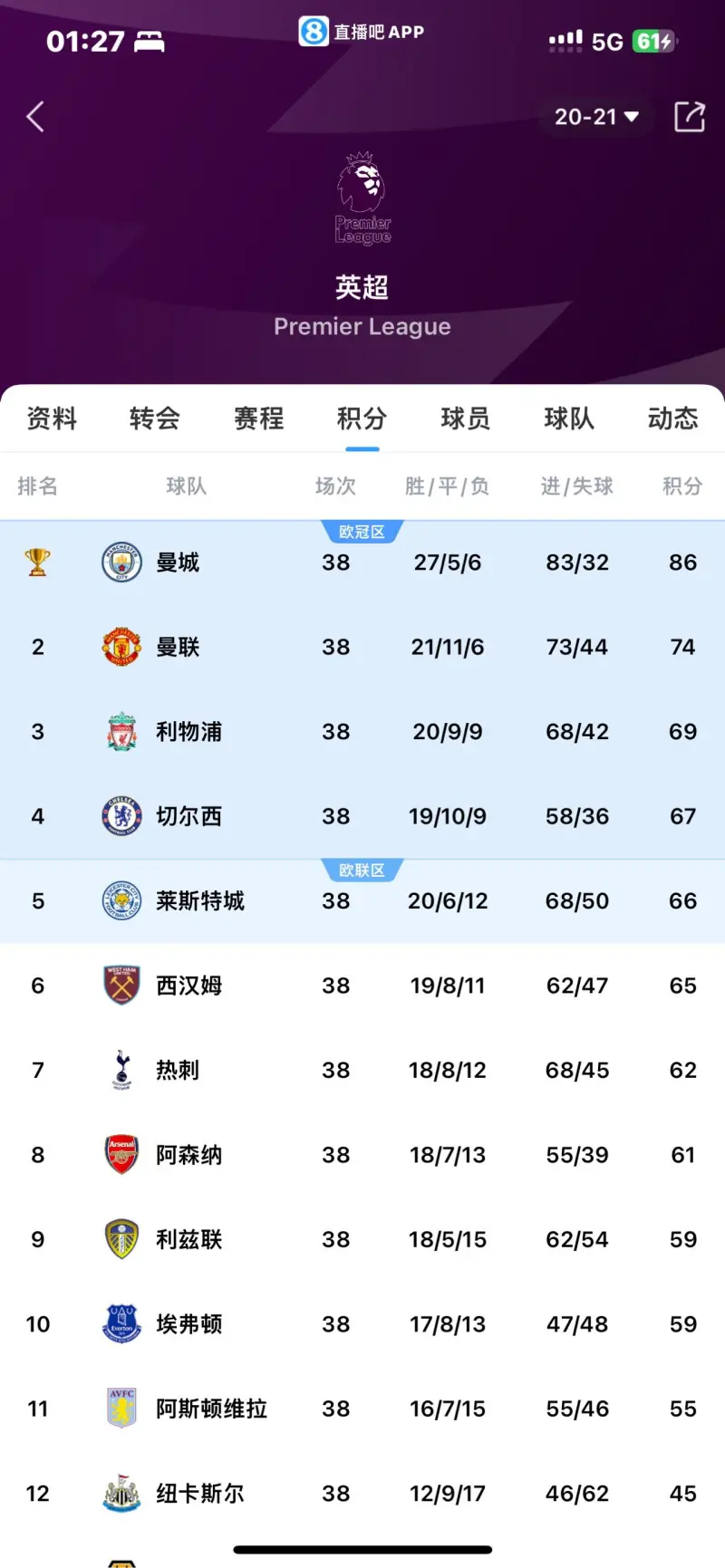Viewport: 725px width, 1568px height.
Task: Open the 曼城 team row
Action: click(x=362, y=563)
